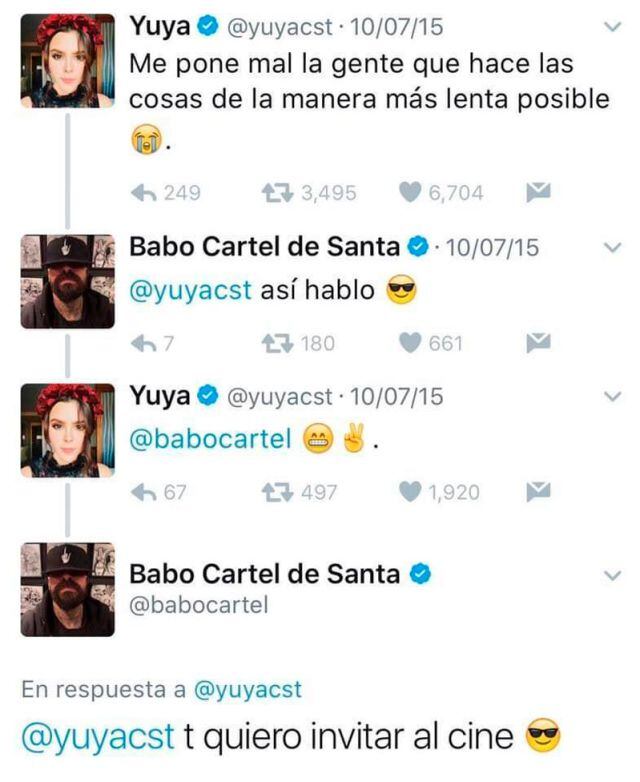The image size is (640, 782).
Task: Like Yuya's tweet with 6,704 likes
Action: tap(410, 193)
